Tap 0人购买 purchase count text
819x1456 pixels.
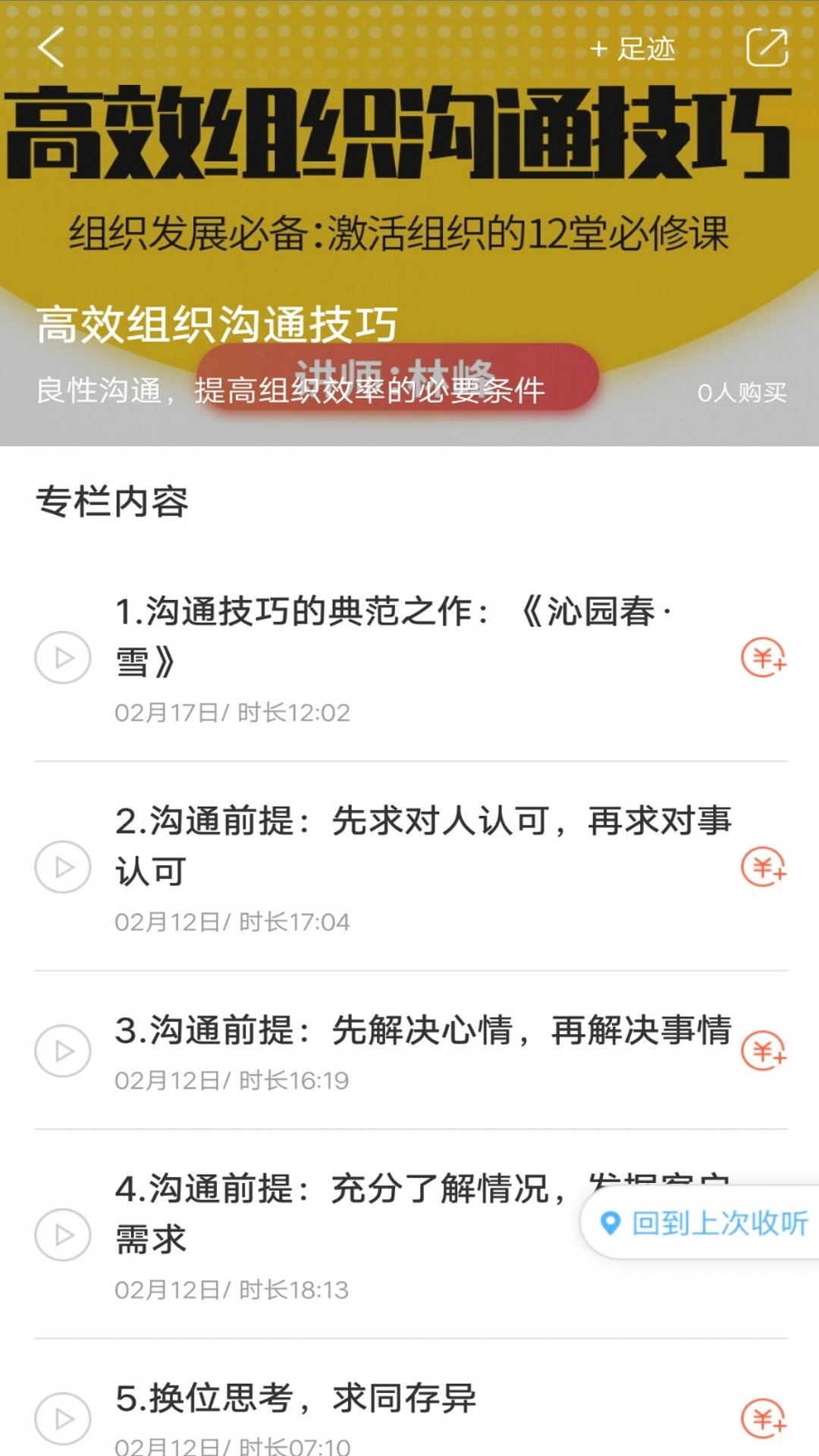click(745, 393)
